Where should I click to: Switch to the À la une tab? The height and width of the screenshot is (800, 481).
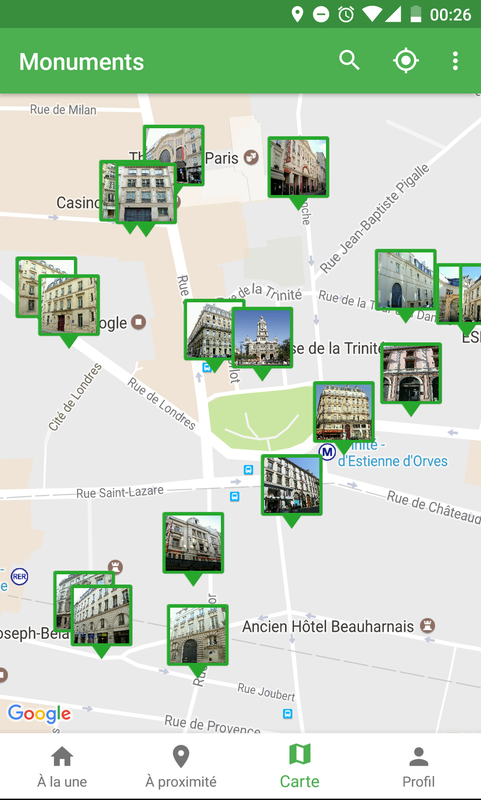point(62,766)
